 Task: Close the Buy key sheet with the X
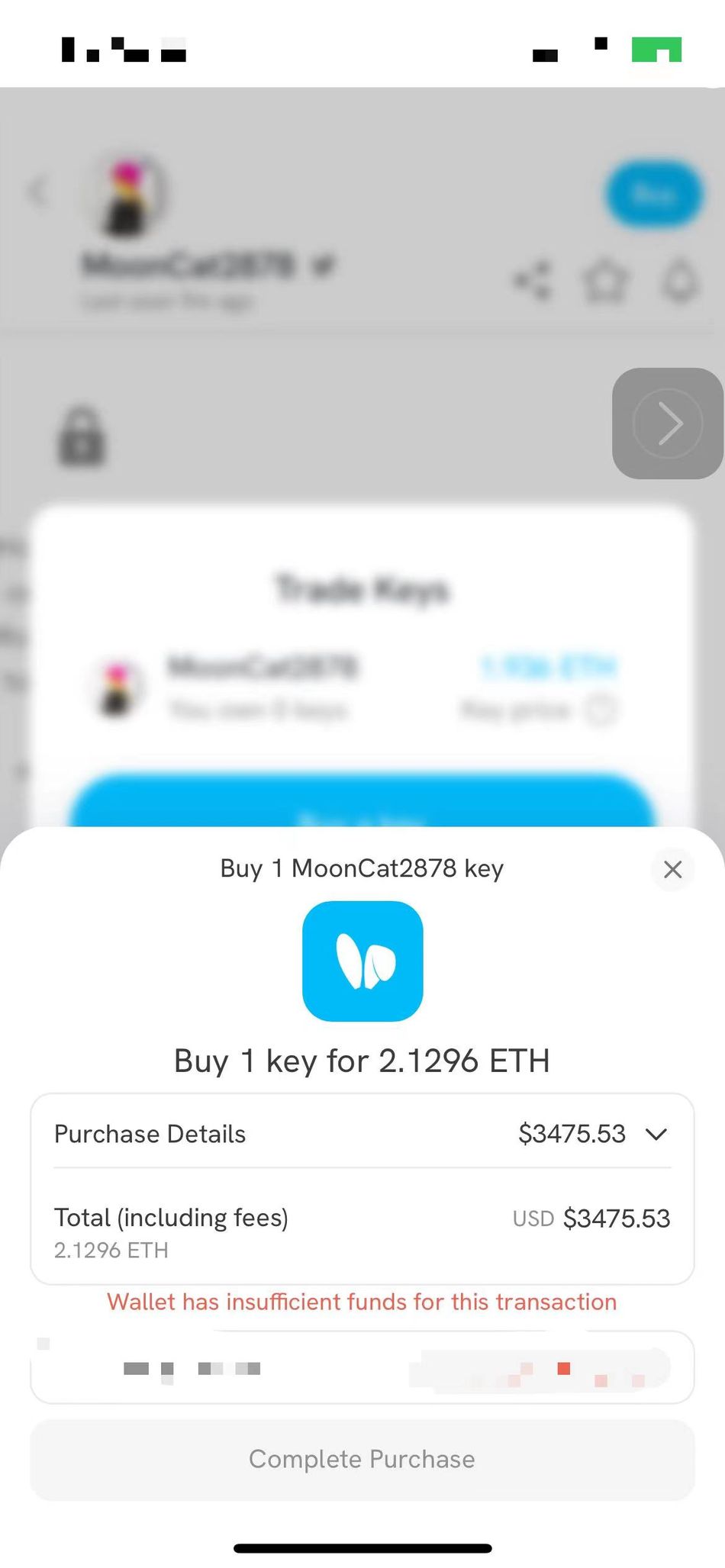672,870
